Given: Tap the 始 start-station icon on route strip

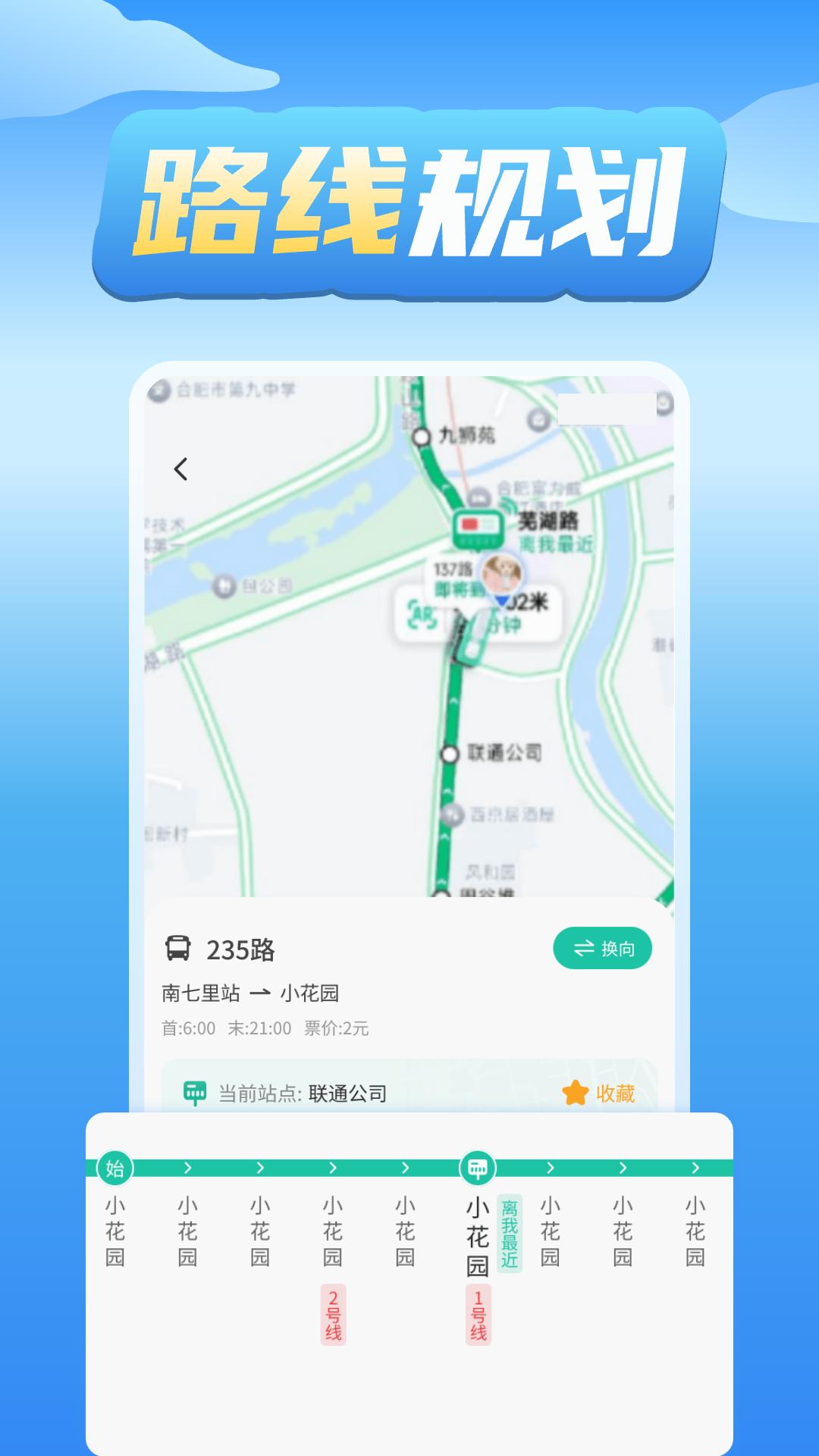Looking at the screenshot, I should [114, 1166].
